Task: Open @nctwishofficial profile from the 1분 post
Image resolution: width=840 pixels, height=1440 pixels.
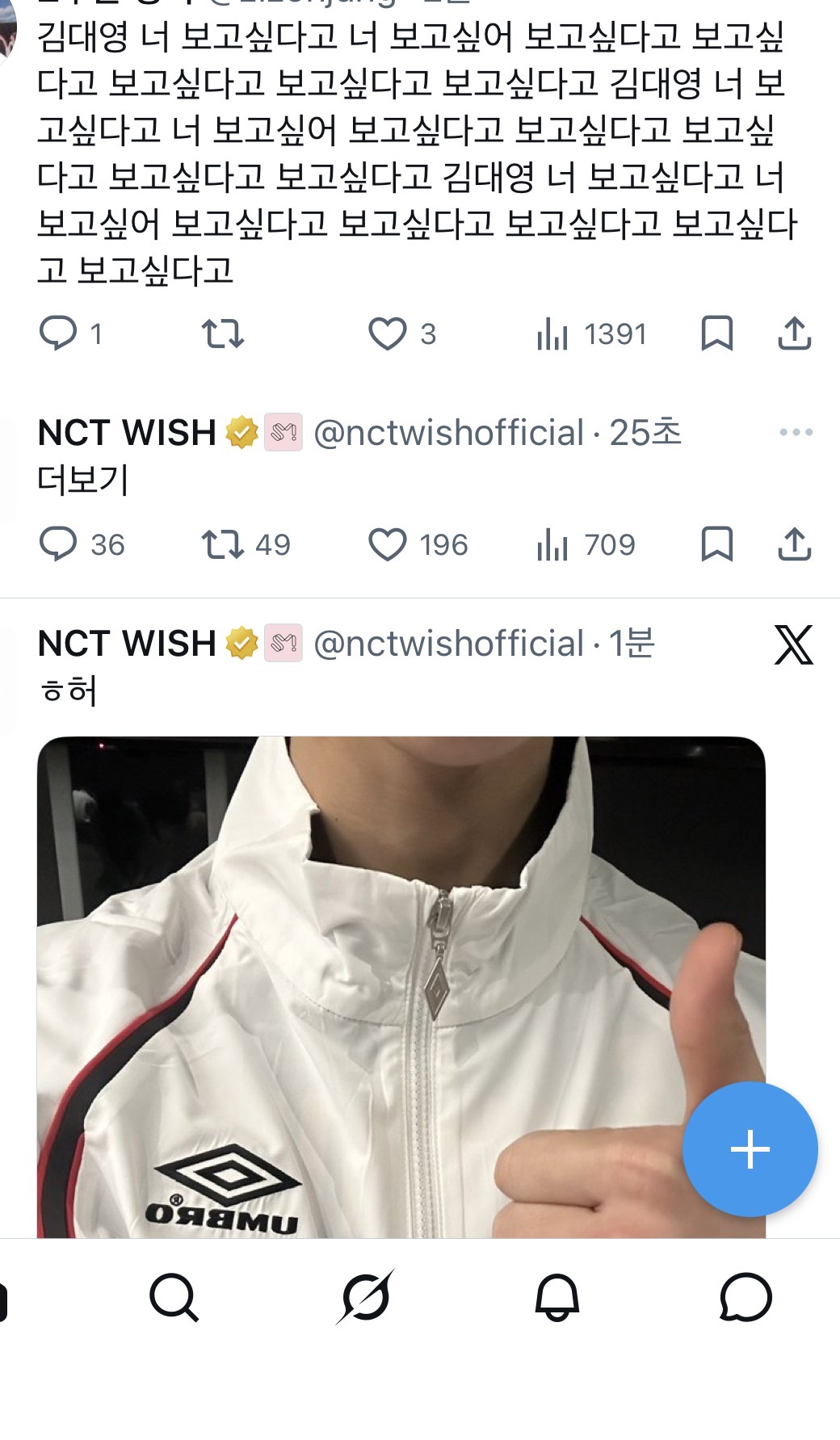Action: (x=448, y=644)
